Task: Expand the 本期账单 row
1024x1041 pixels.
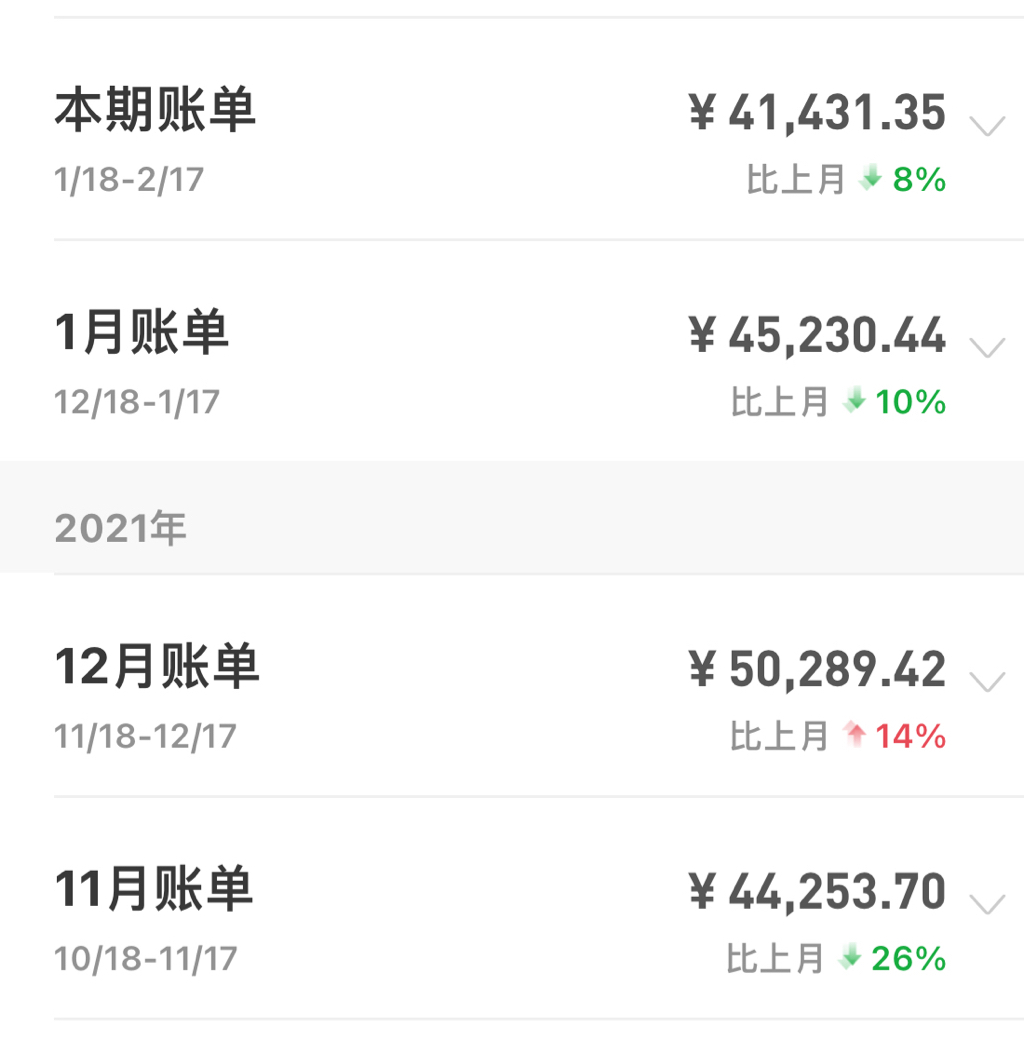Action: point(987,126)
